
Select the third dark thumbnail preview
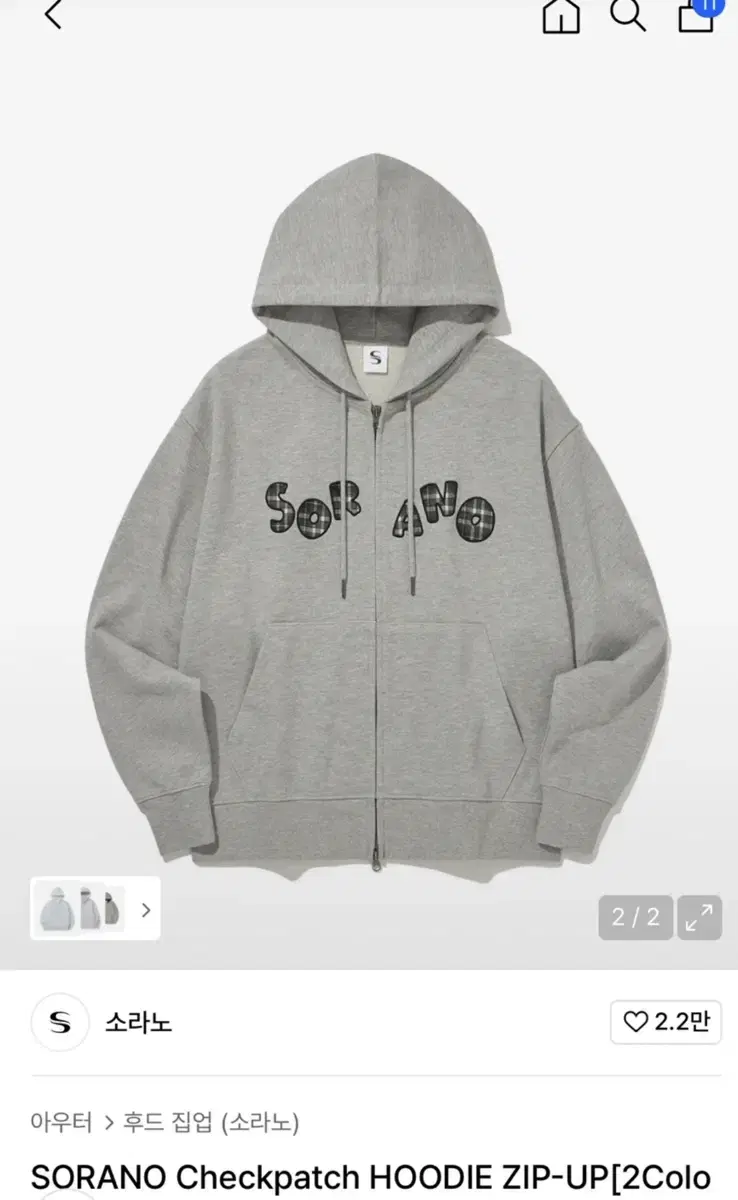(113, 910)
